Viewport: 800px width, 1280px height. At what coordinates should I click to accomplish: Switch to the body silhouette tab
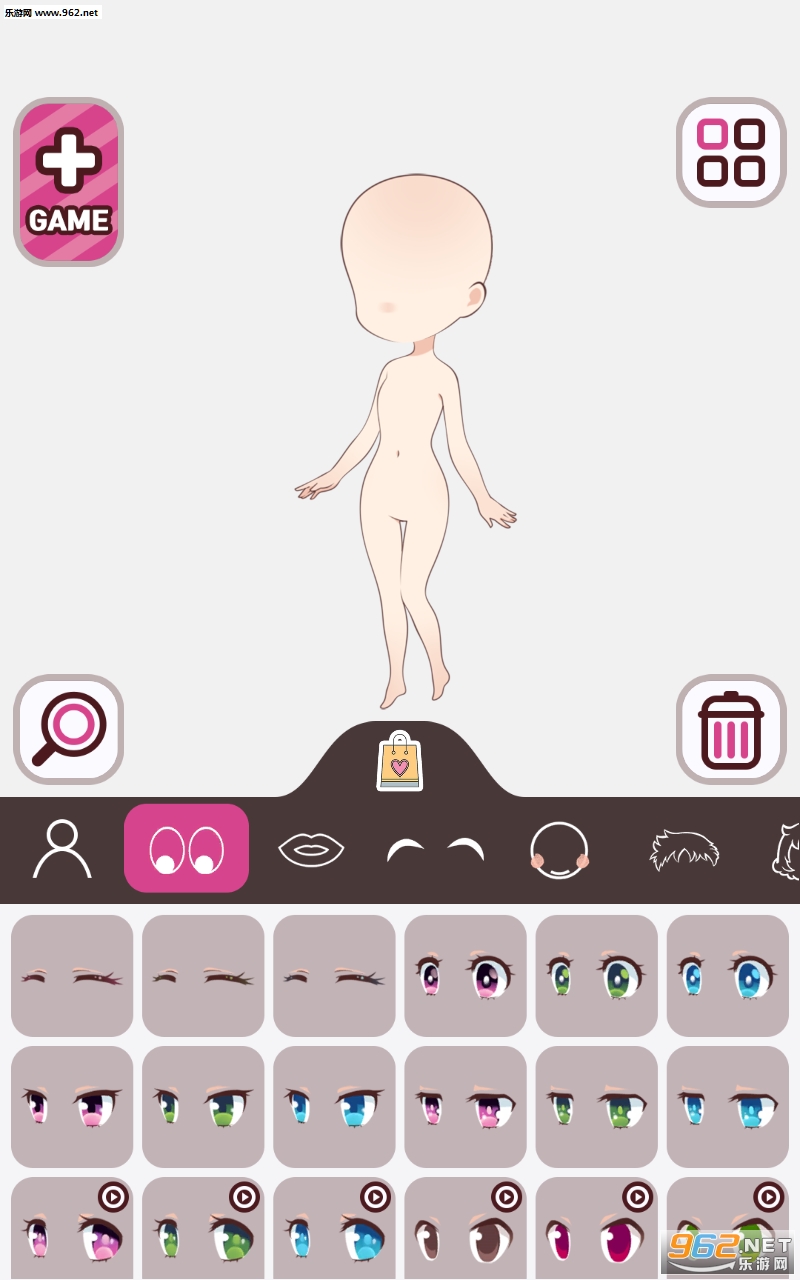[62, 849]
